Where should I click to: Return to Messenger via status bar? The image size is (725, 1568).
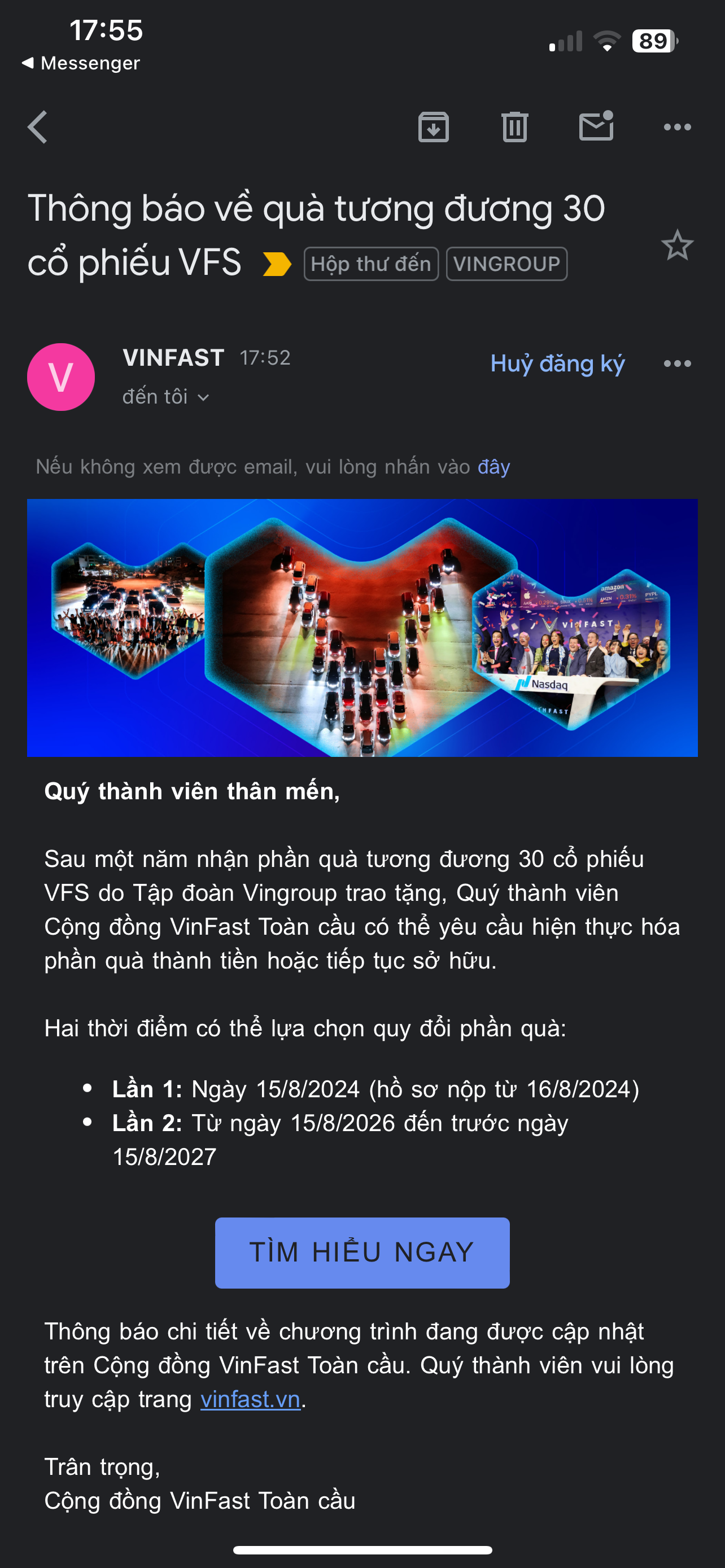point(80,63)
